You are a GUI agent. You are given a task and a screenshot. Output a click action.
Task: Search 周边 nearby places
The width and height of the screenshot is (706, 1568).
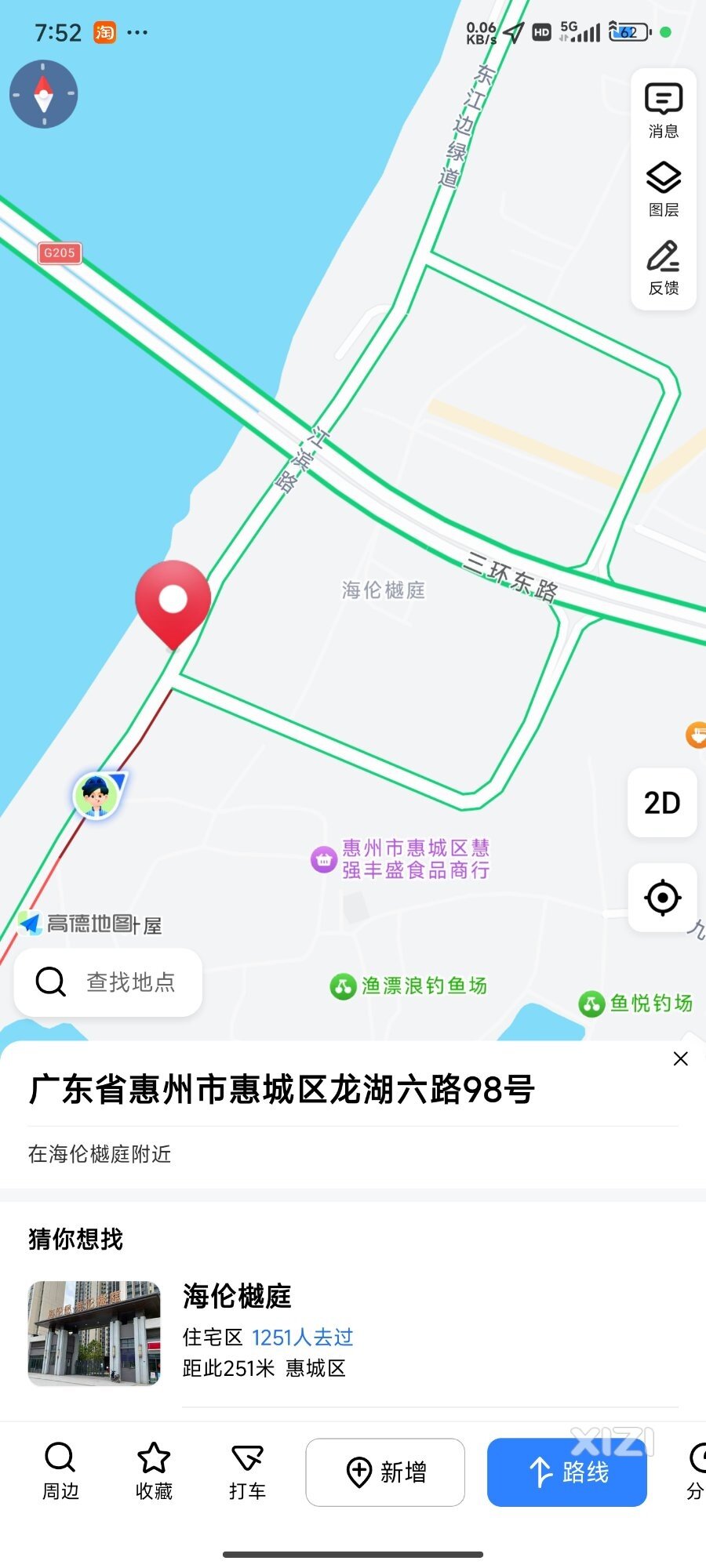[60, 1472]
